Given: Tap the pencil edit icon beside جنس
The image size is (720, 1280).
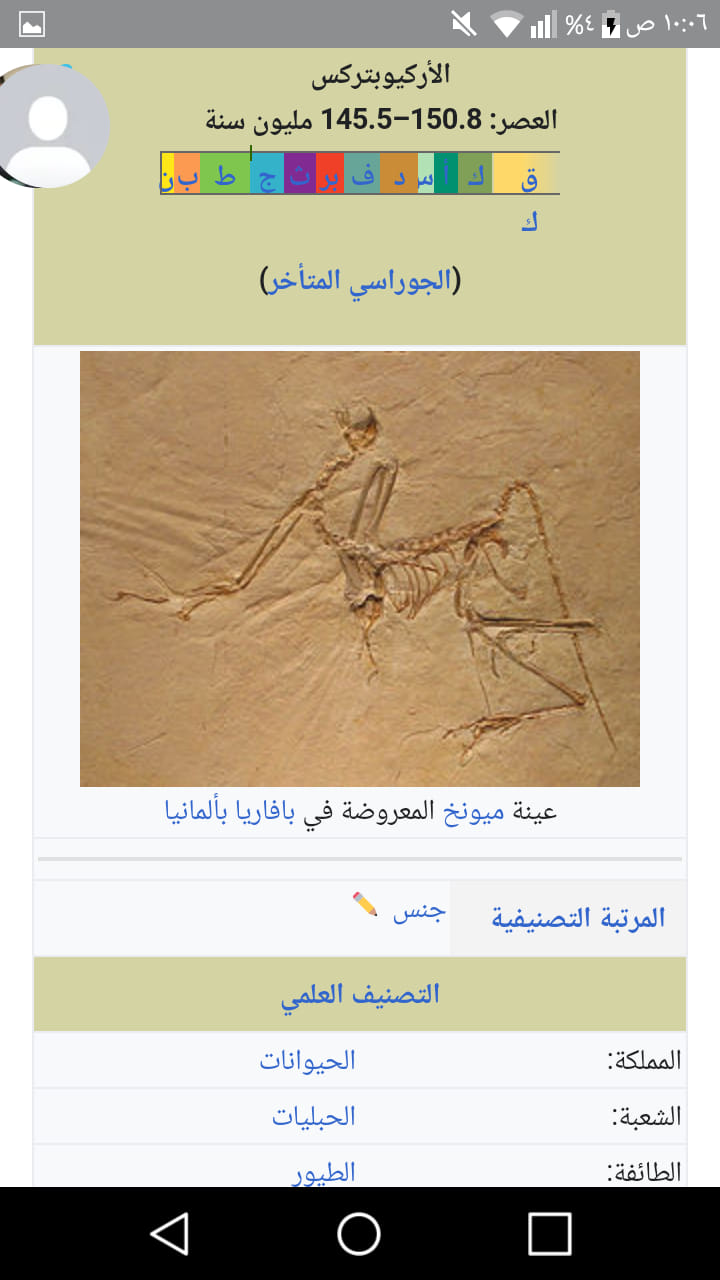Looking at the screenshot, I should click(365, 905).
